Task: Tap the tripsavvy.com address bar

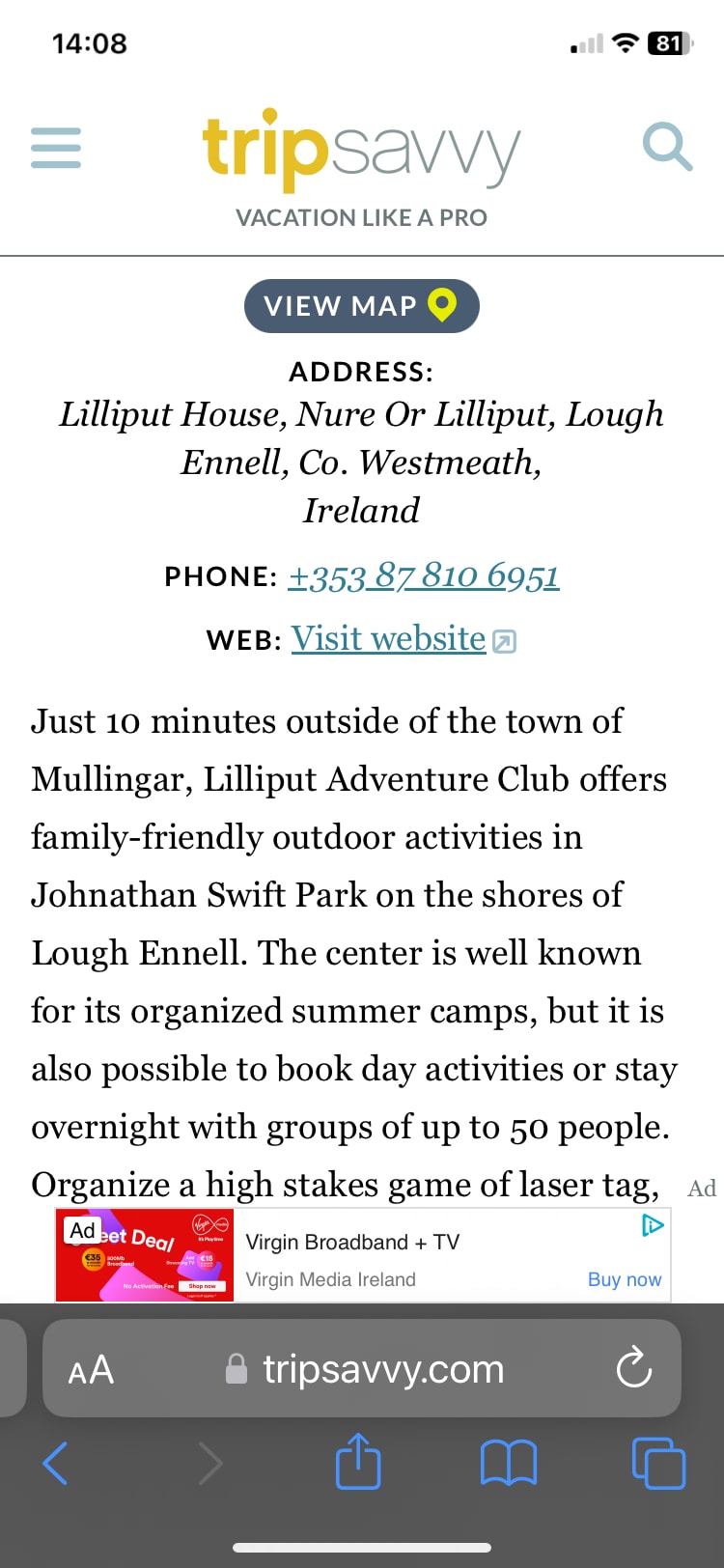Action: [x=382, y=1369]
